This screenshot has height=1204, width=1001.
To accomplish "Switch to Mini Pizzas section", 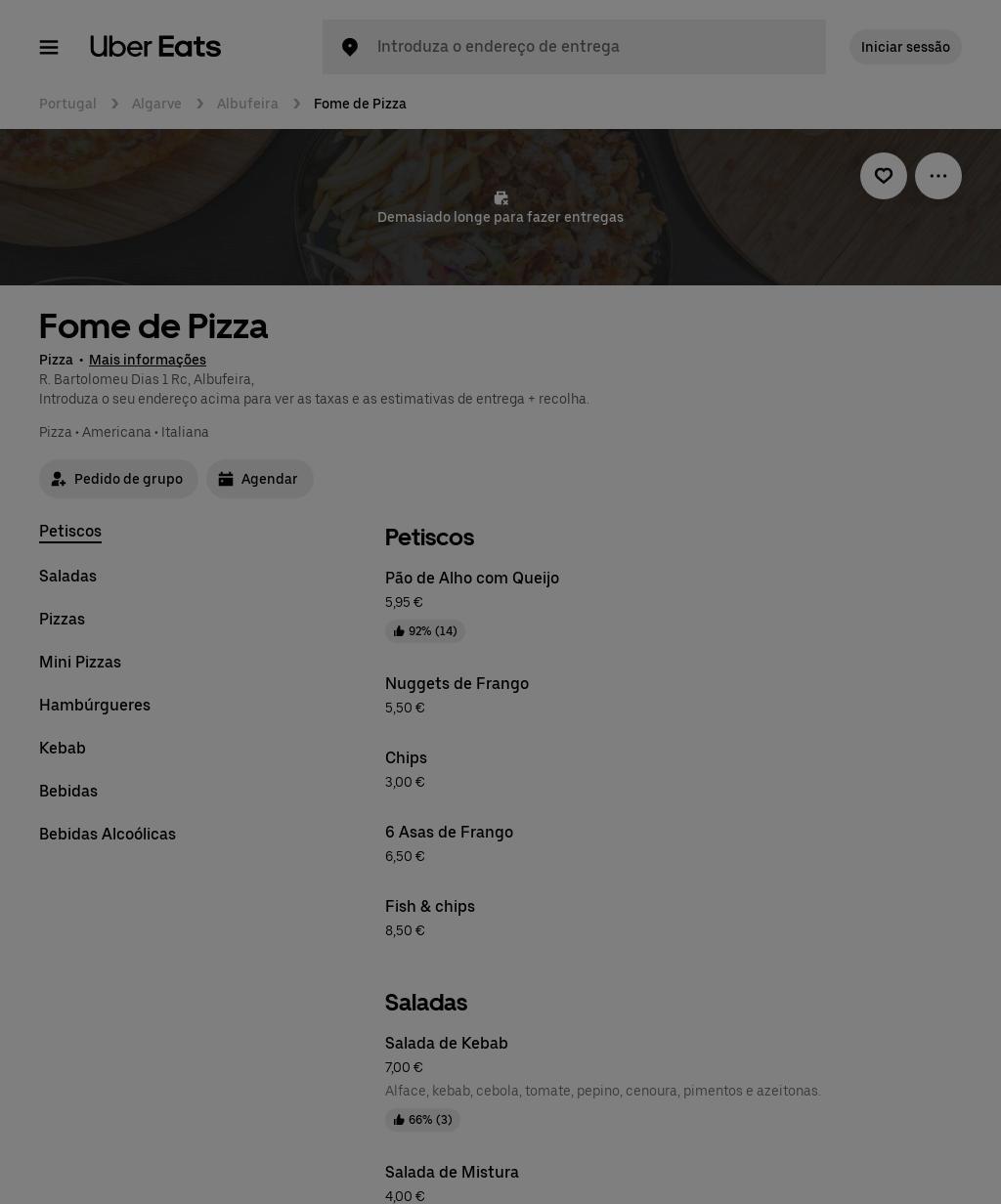I will [80, 662].
